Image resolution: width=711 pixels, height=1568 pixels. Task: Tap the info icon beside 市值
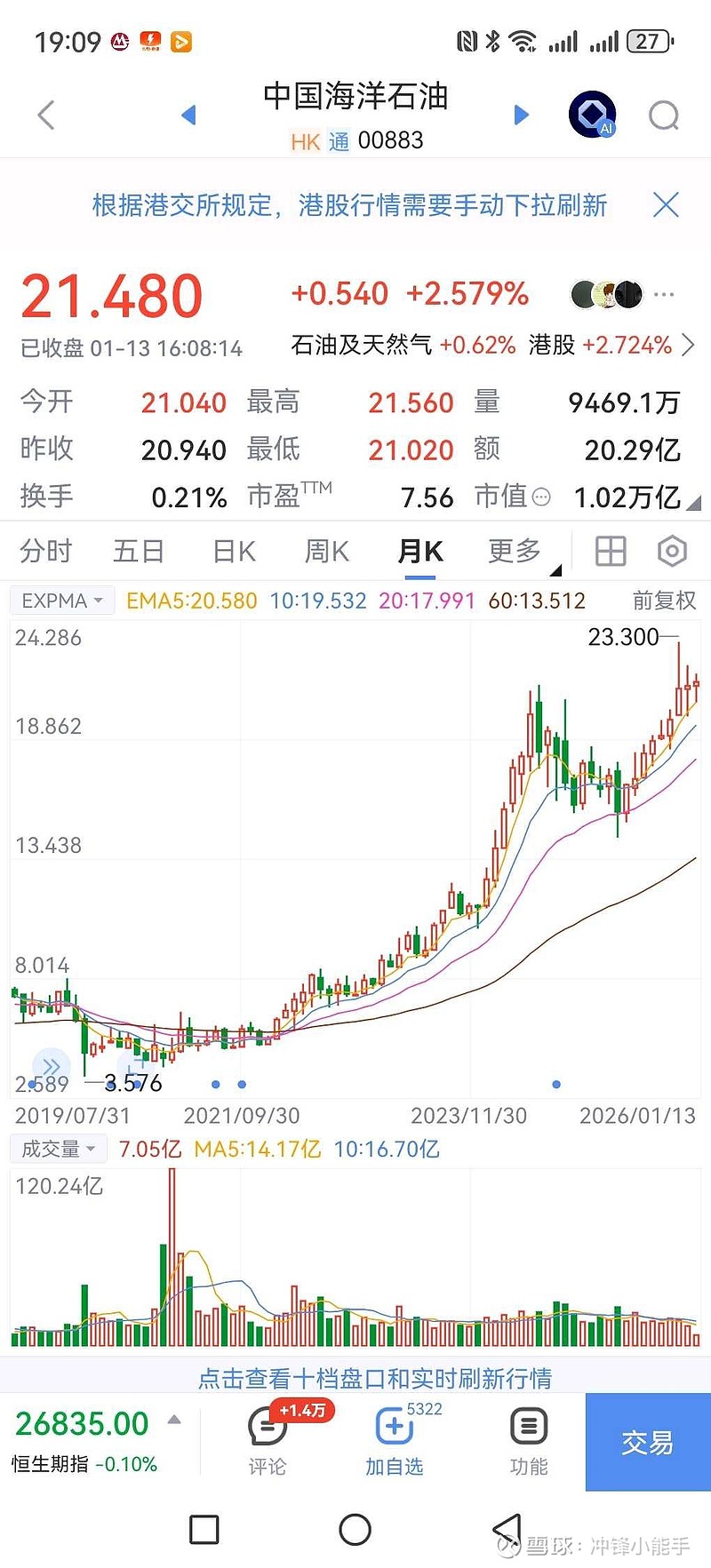pos(544,497)
